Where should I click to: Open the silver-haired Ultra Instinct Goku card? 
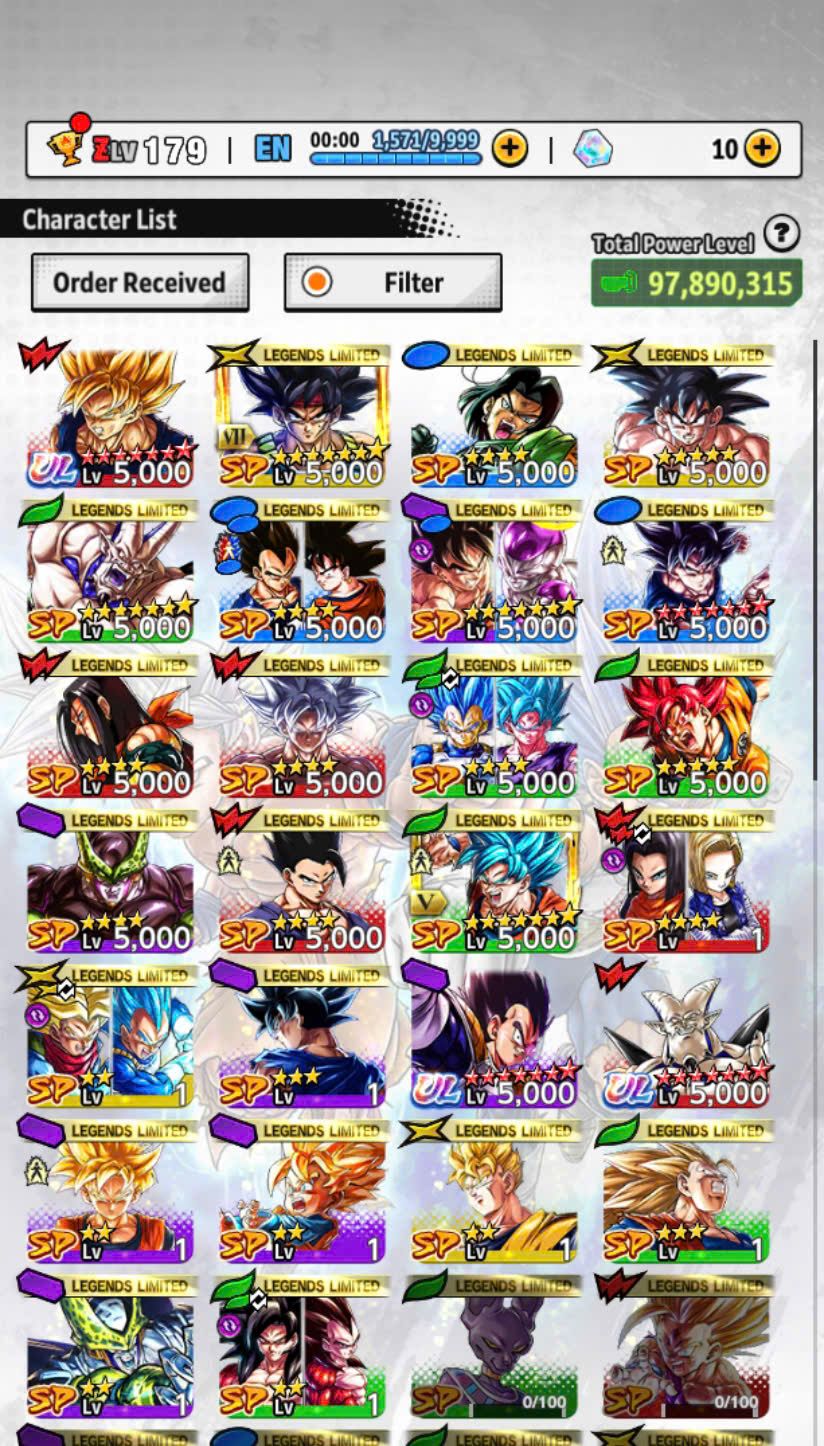[x=302, y=726]
